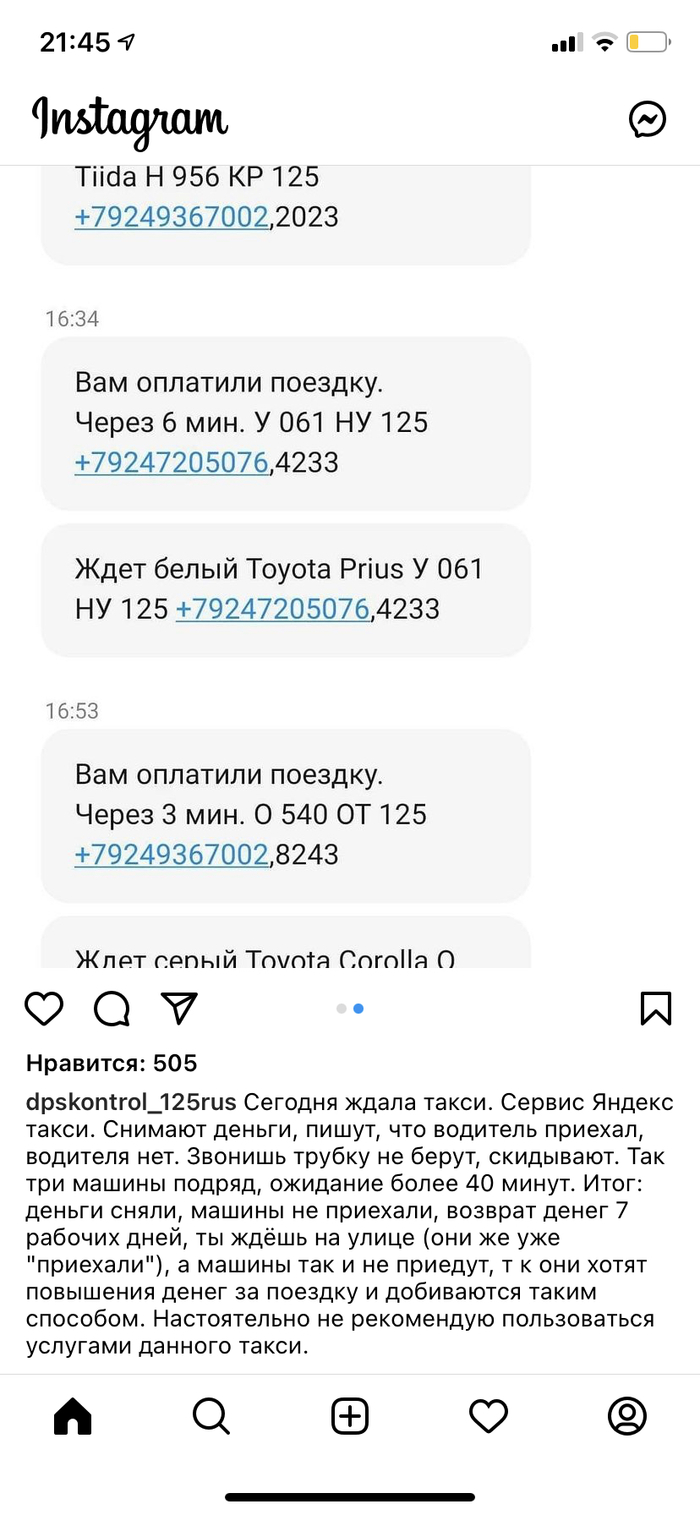Like this post with the heart
The width and height of the screenshot is (700, 1515).
[x=44, y=1008]
